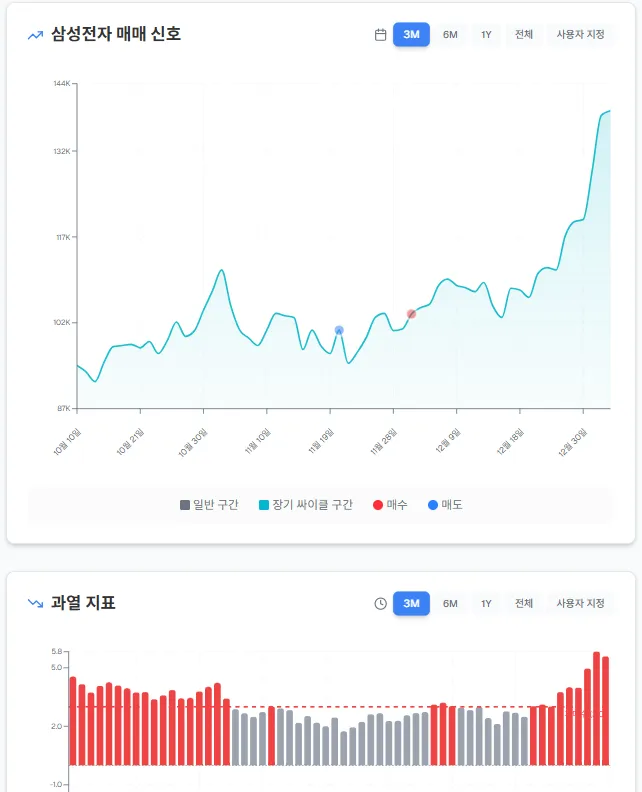
Task: Toggle 매도 legend item
Action: 444,505
